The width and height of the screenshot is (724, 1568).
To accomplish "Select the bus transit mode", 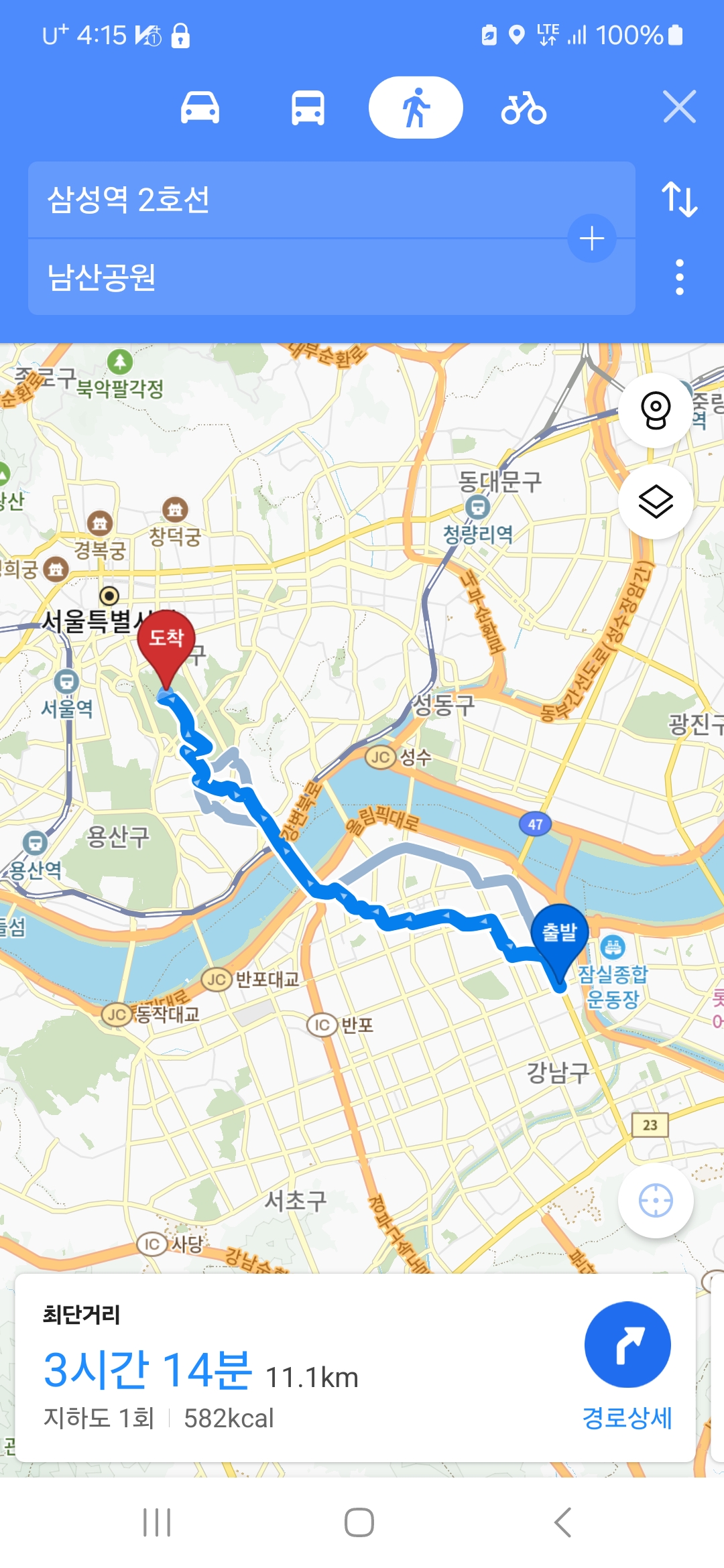I will click(308, 107).
